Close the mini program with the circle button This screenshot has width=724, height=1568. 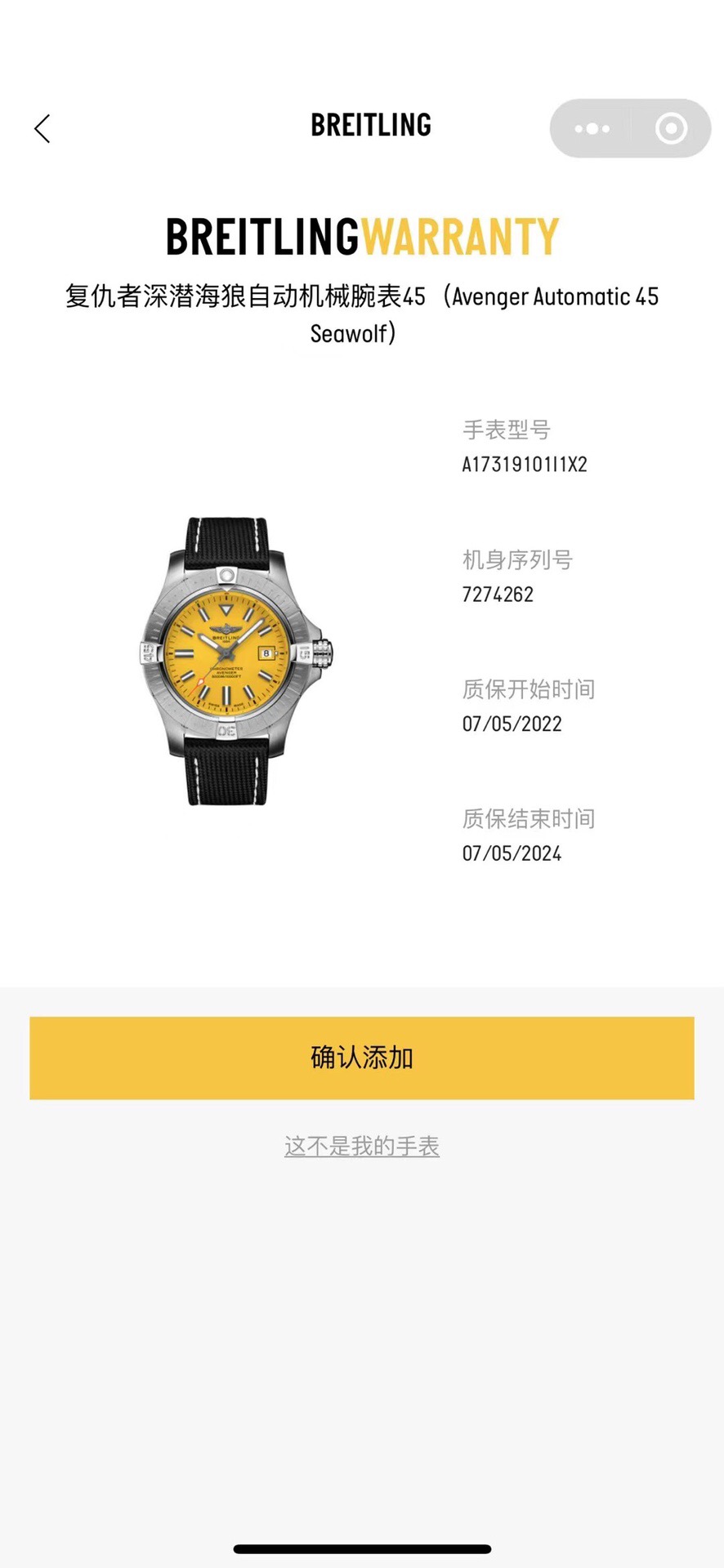pyautogui.click(x=671, y=128)
